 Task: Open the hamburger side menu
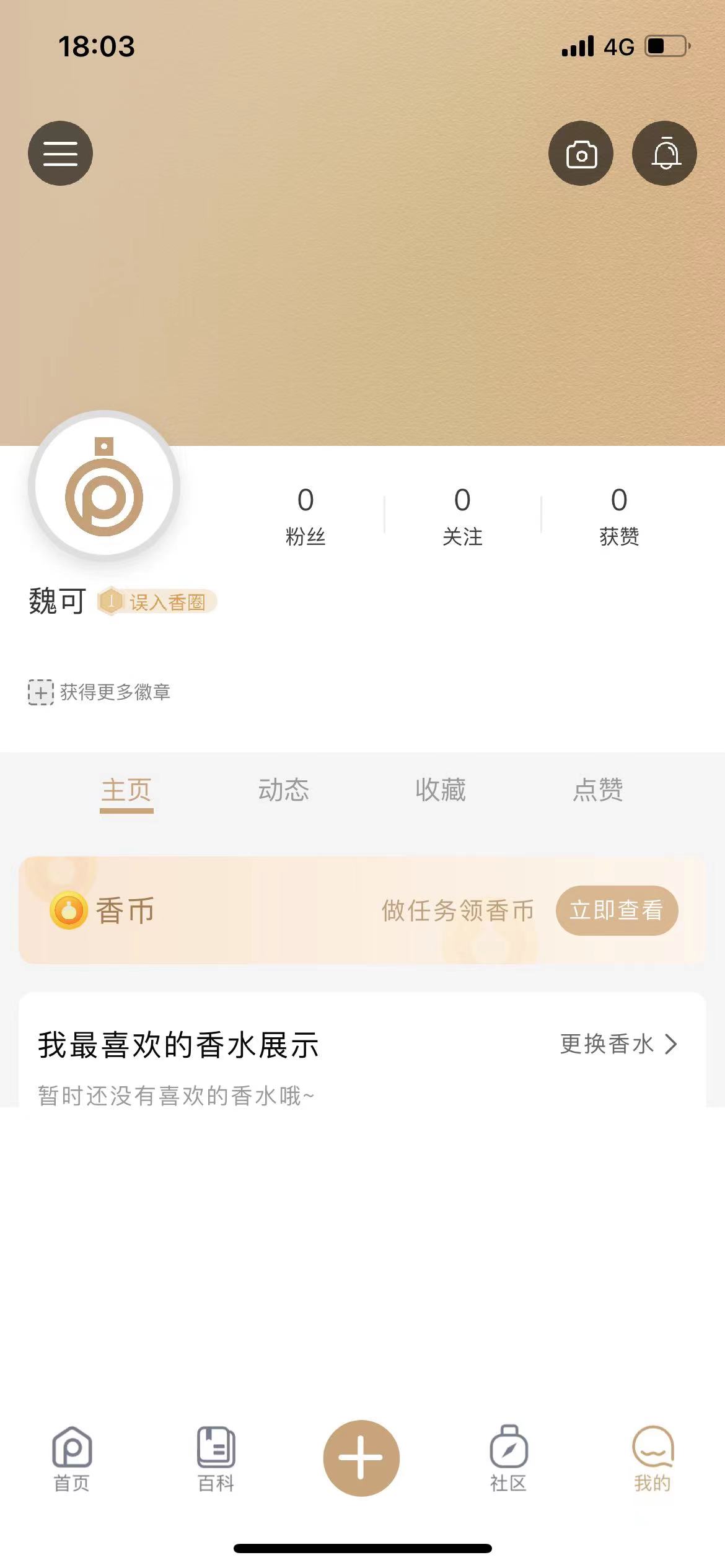(x=60, y=153)
